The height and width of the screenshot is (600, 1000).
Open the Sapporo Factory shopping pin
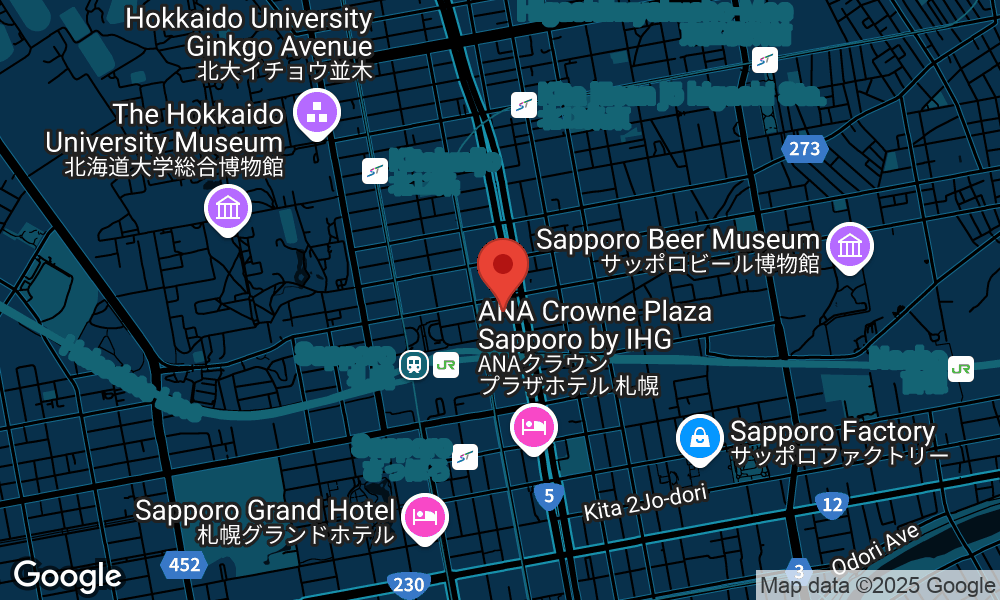tap(700, 437)
